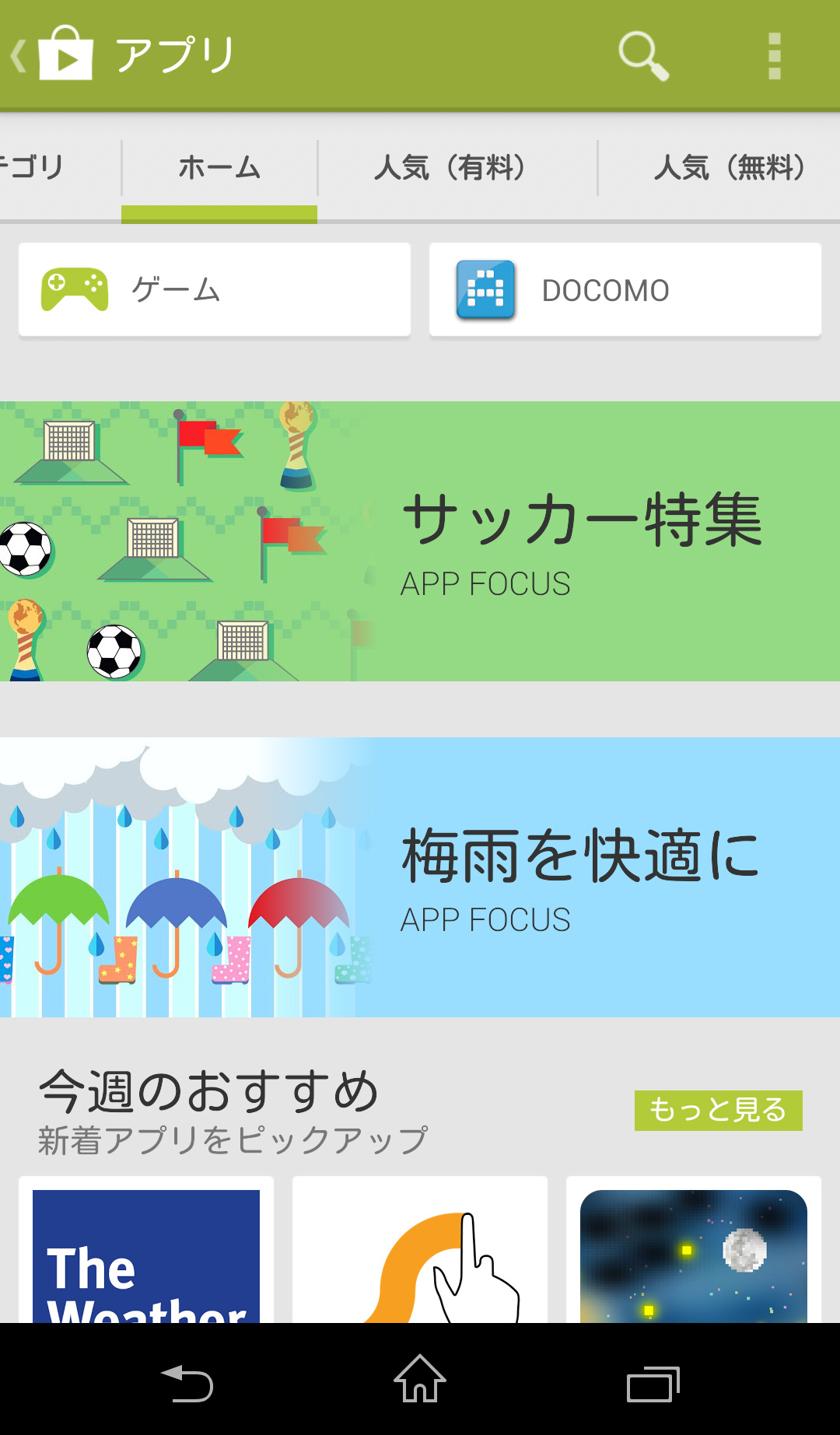Viewport: 840px width, 1435px height.
Task: Open the night sky moon app card
Action: [694, 1254]
